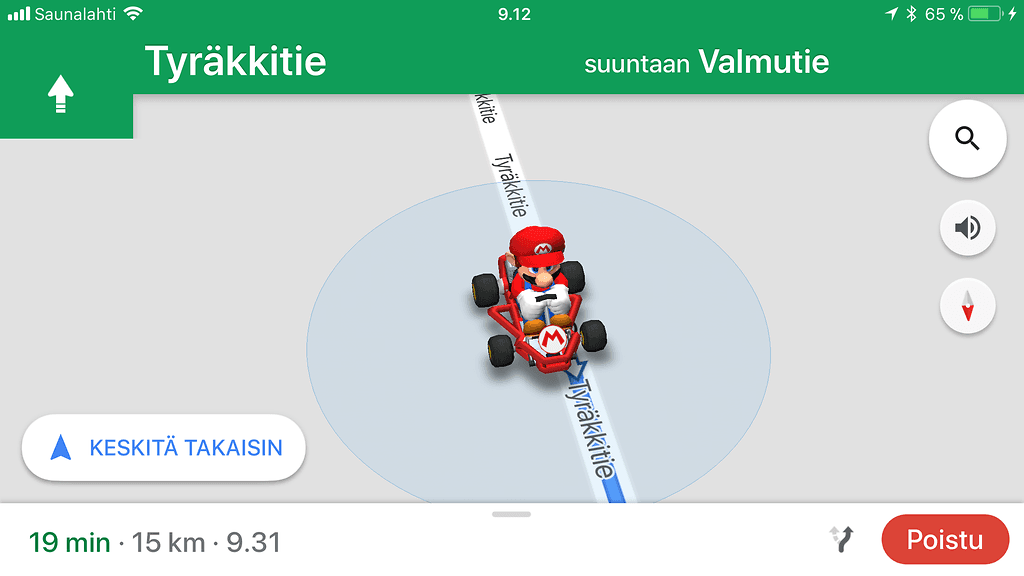
Task: Exit navigation with the Poistu button
Action: (x=944, y=540)
